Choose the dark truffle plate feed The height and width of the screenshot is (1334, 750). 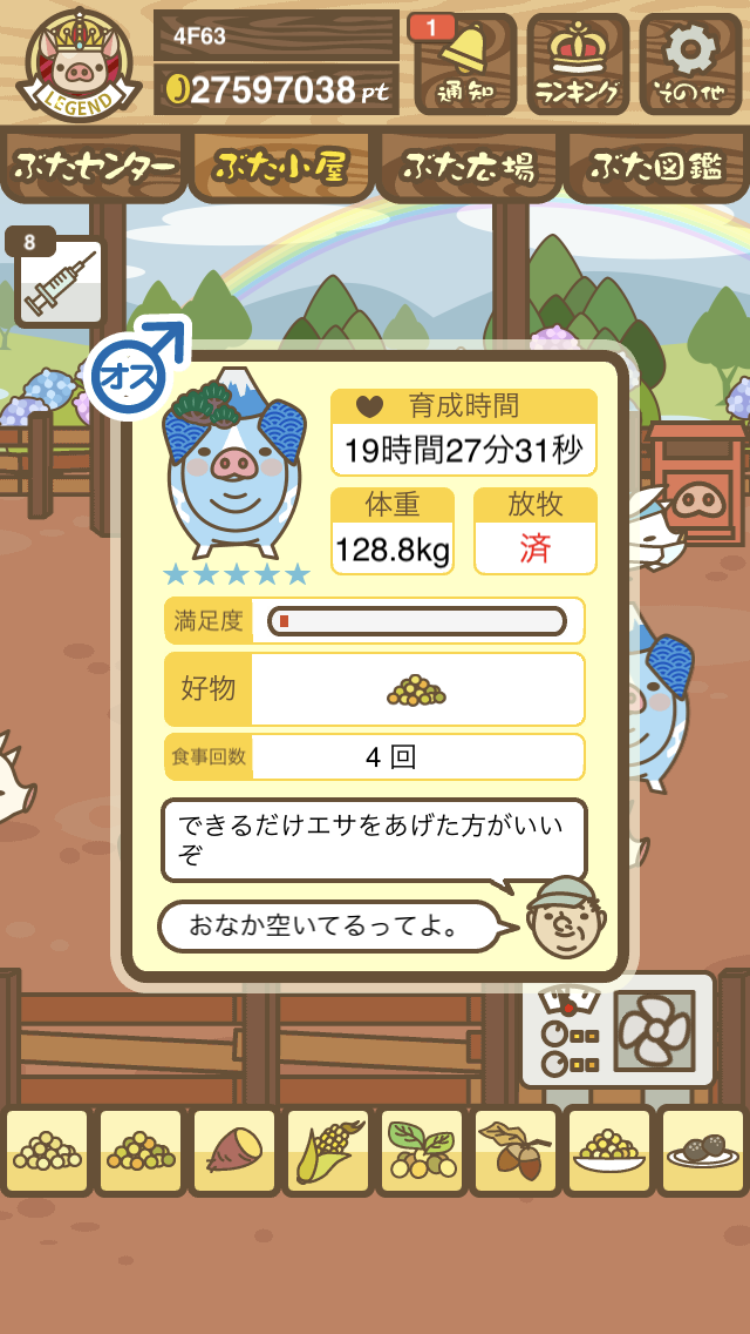coord(702,1150)
